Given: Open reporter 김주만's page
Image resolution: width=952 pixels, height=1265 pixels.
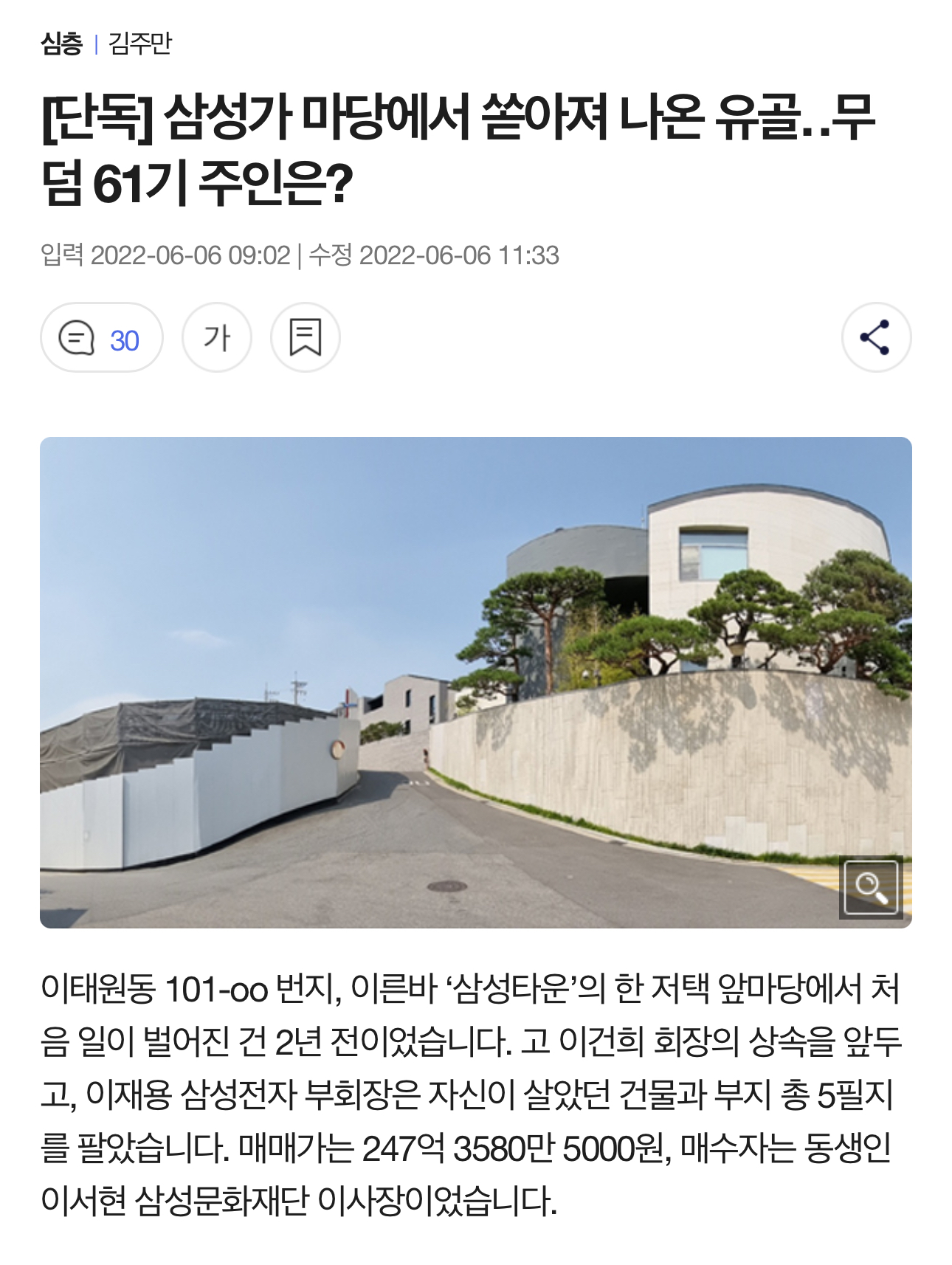Looking at the screenshot, I should tap(139, 44).
